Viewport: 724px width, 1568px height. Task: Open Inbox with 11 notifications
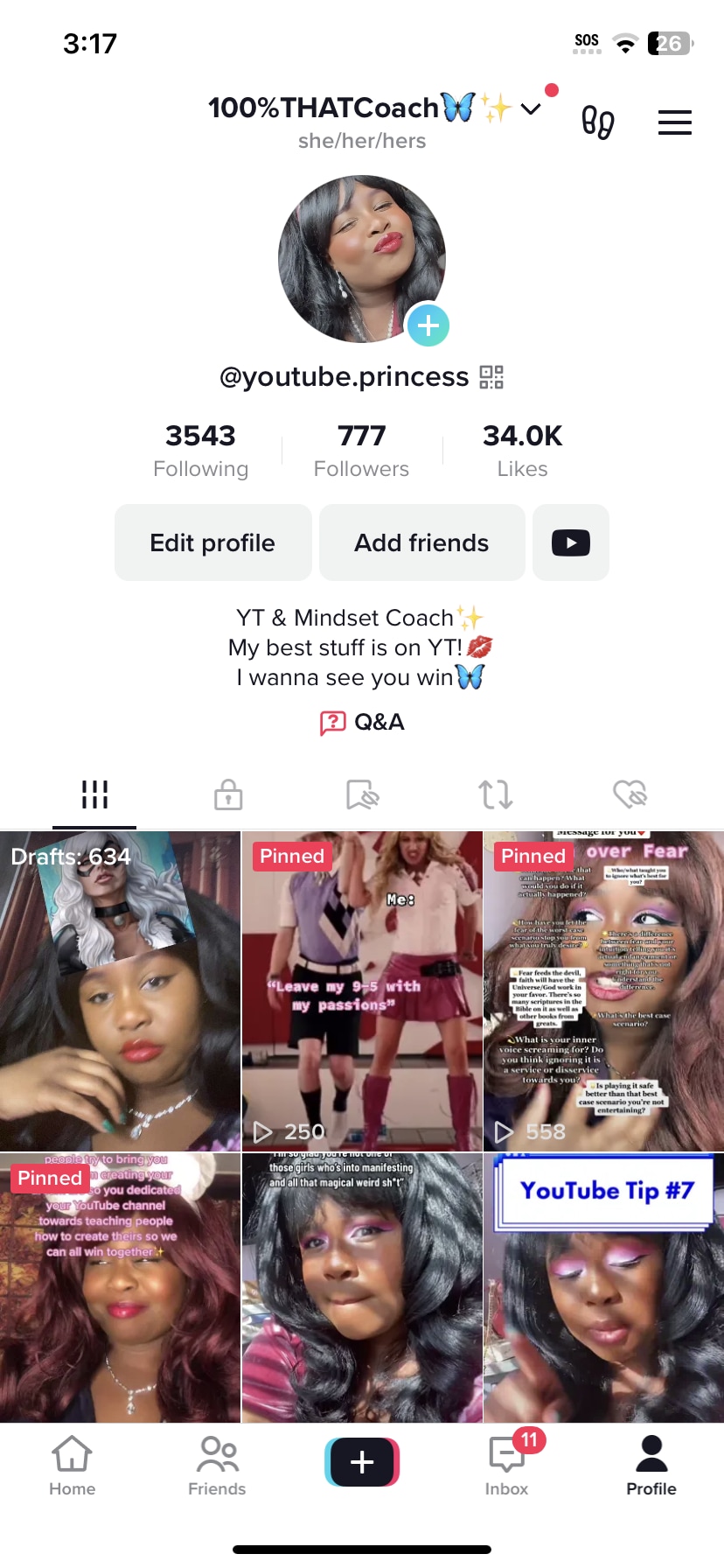(506, 1466)
